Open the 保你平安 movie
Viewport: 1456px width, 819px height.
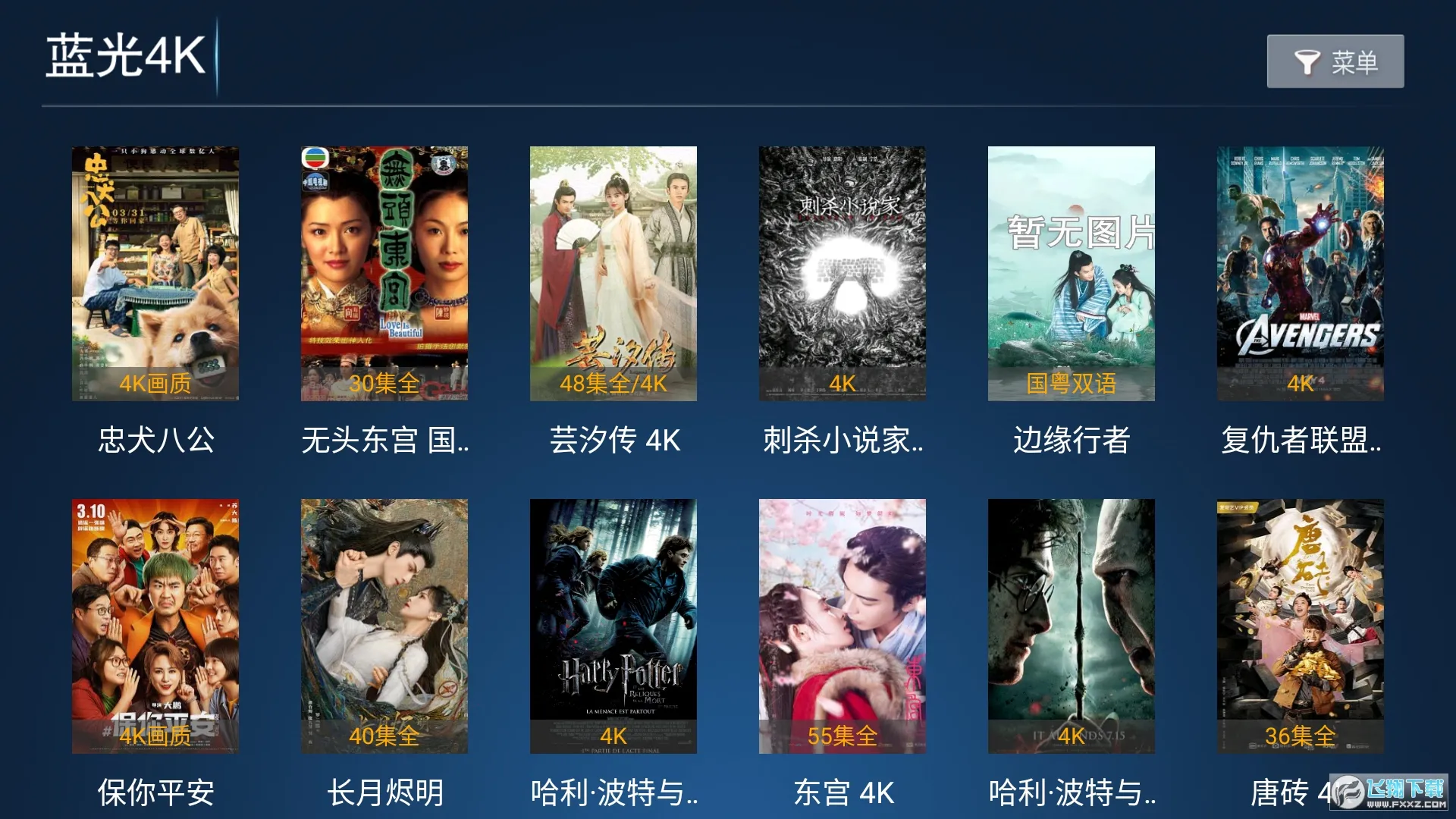155,626
